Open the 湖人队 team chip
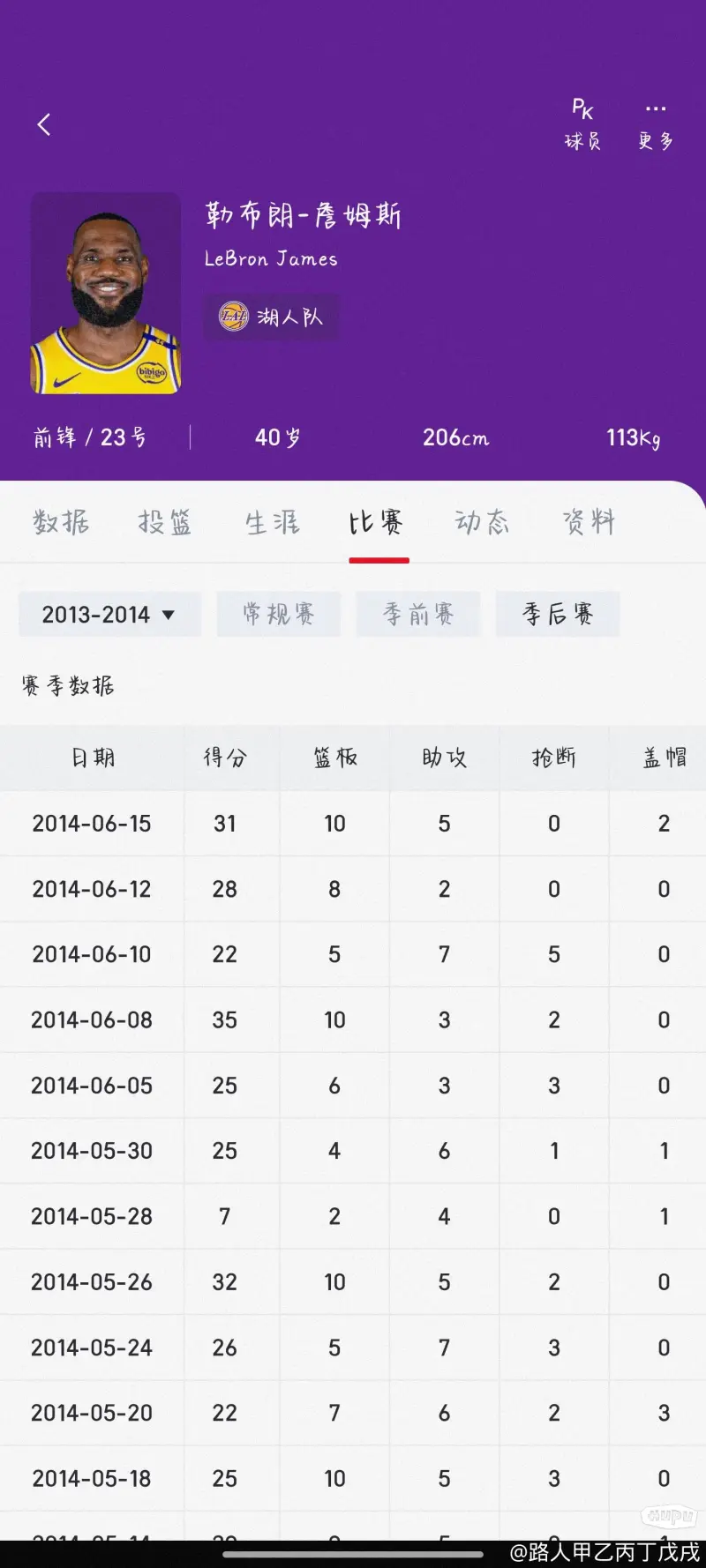The width and height of the screenshot is (706, 1568). 271,316
